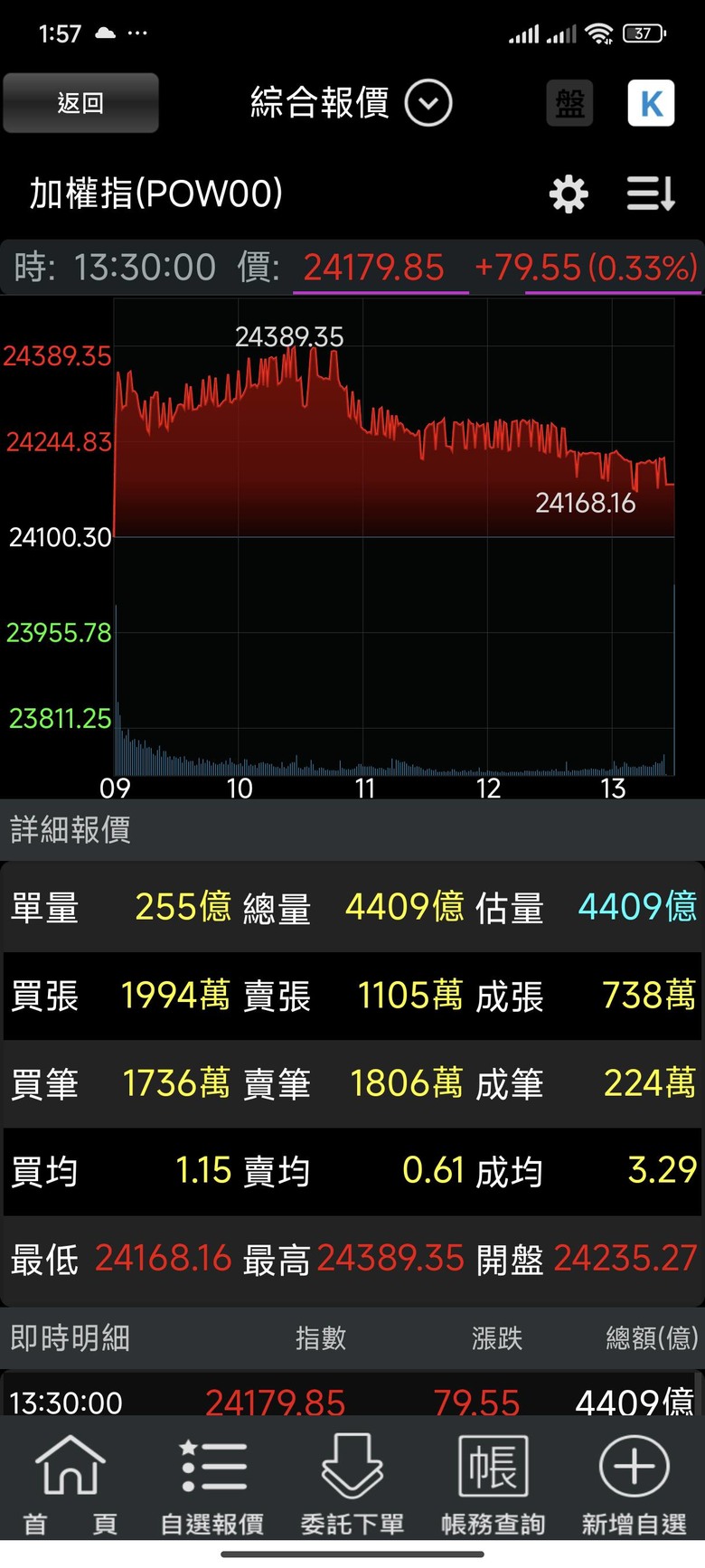Open the 自選報價 watchlist tab

(x=212, y=1485)
